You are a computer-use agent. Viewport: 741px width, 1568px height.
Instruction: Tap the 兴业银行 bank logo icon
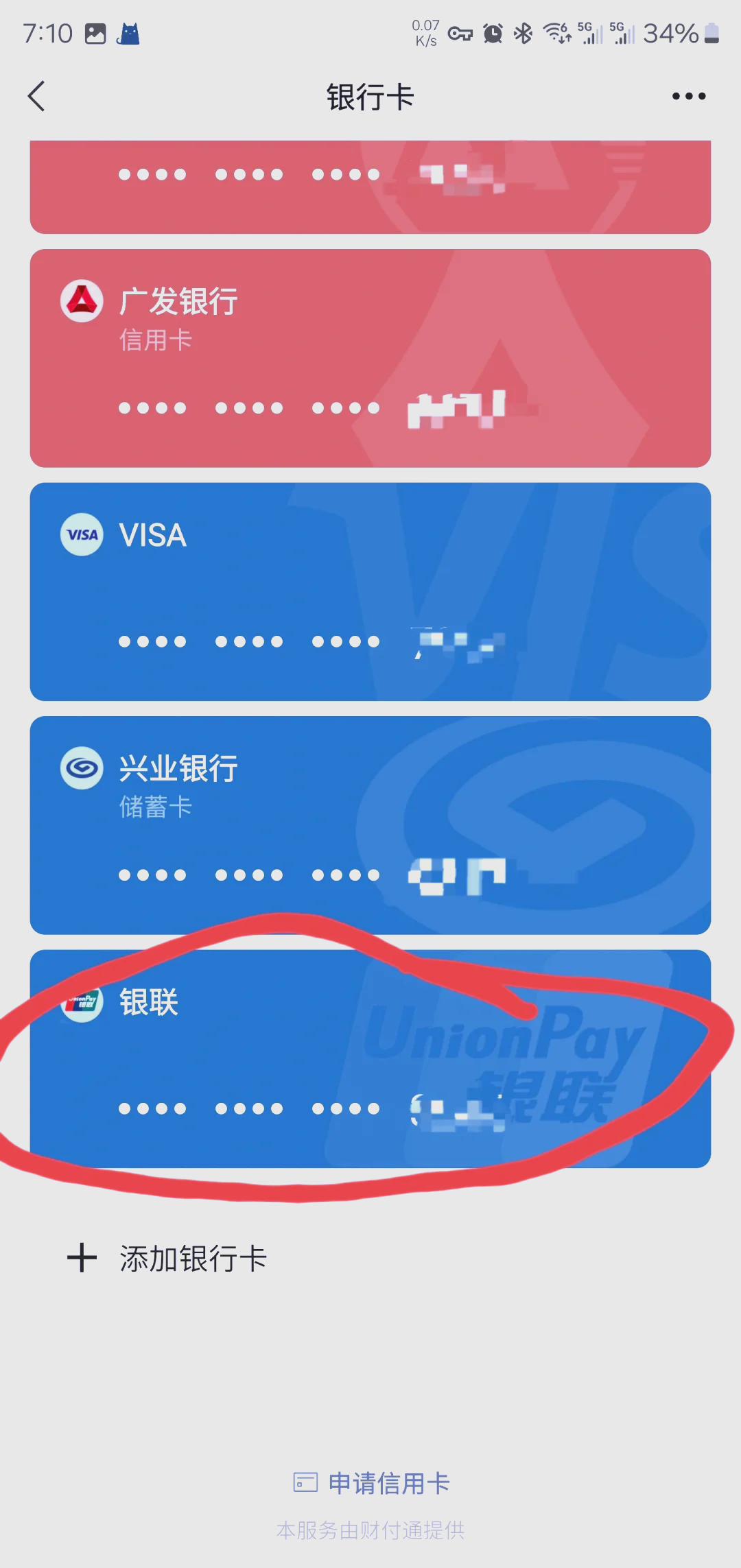tap(81, 768)
